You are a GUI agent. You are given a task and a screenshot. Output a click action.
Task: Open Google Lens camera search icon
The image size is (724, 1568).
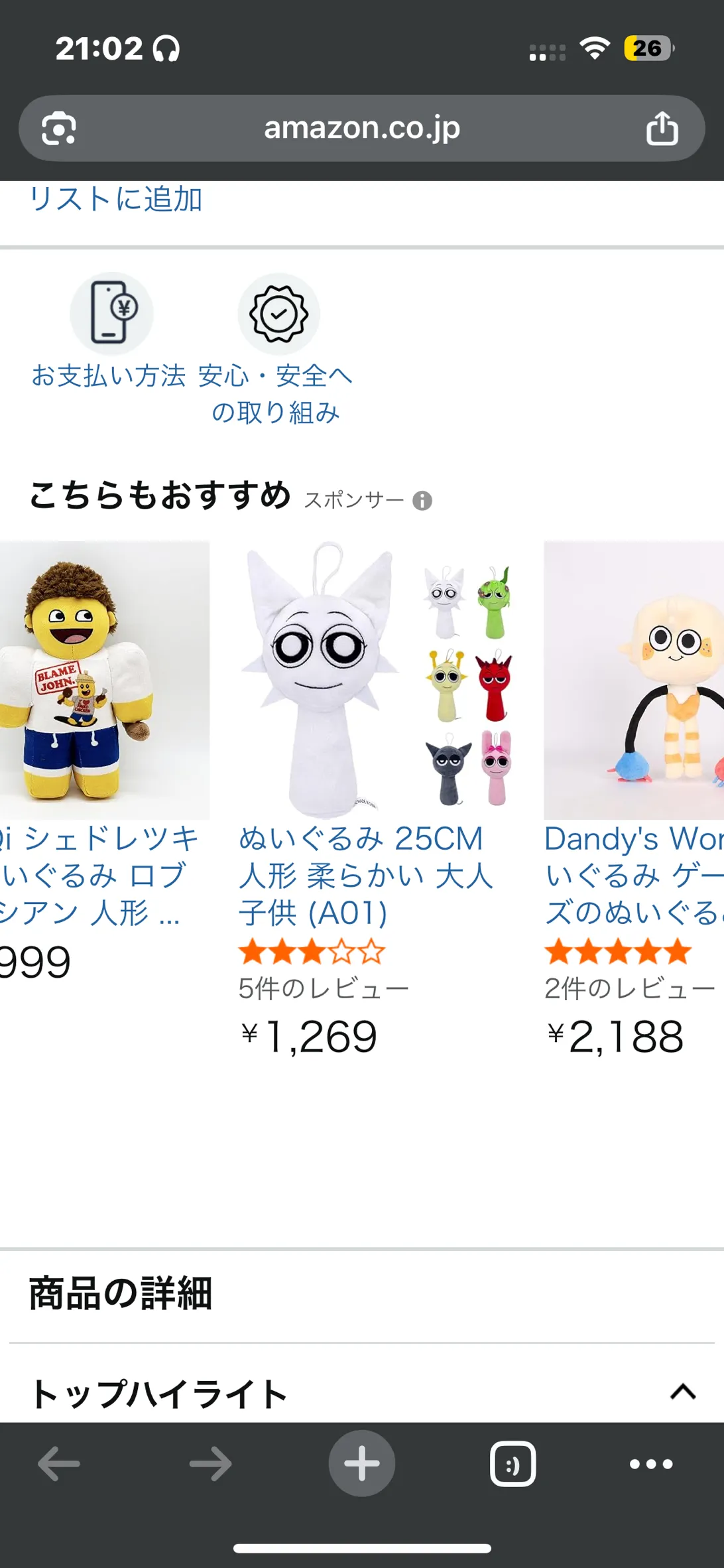pos(58,128)
